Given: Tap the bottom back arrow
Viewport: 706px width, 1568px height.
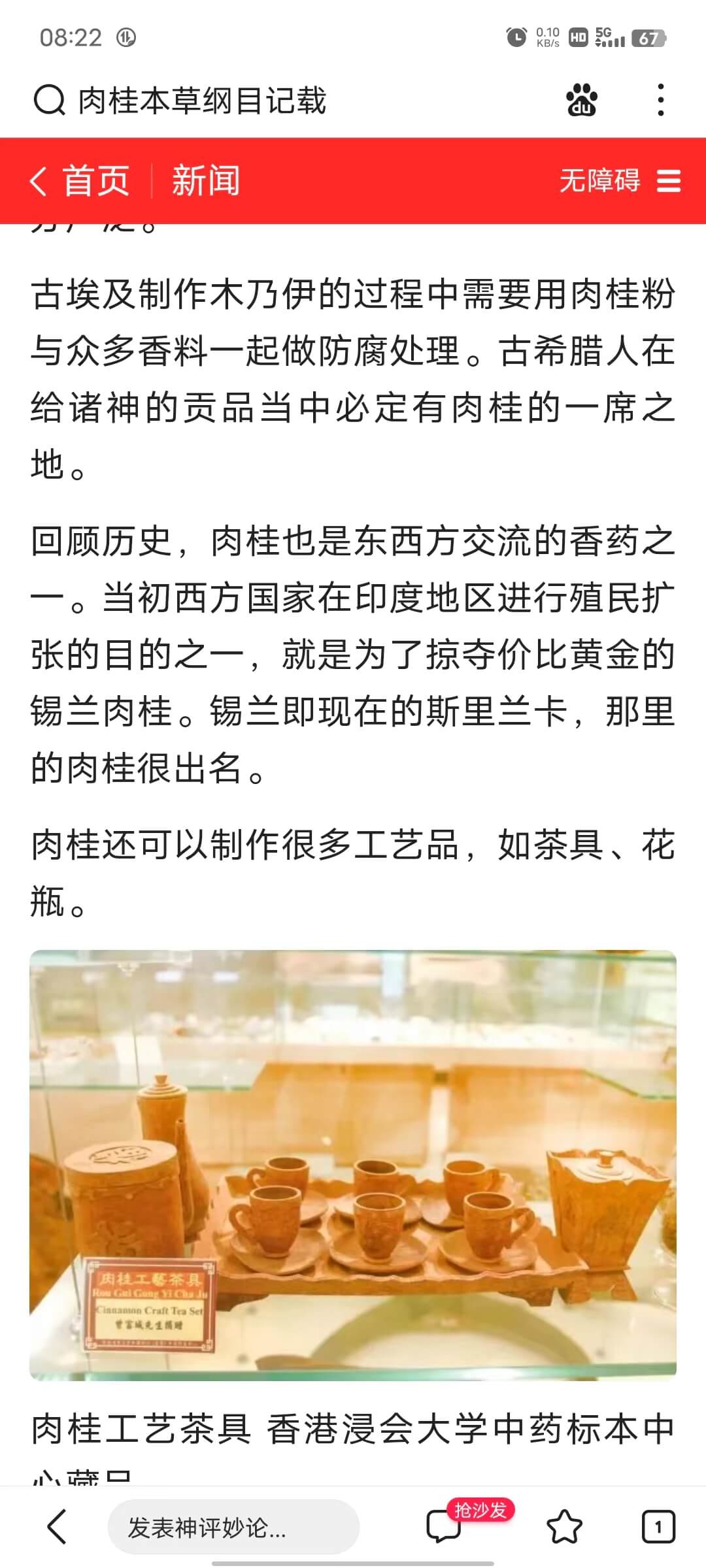Looking at the screenshot, I should [58, 1526].
